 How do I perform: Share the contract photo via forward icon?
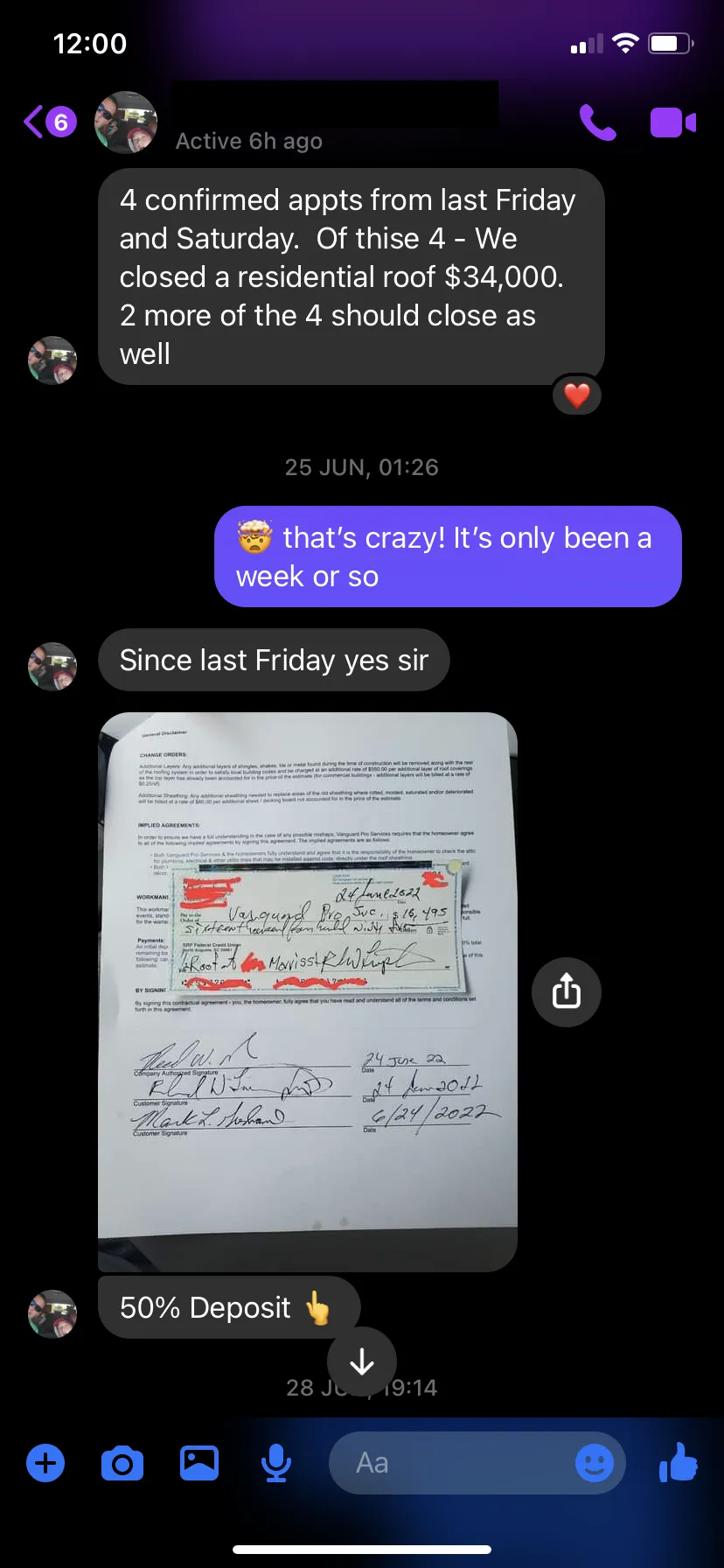click(x=567, y=991)
